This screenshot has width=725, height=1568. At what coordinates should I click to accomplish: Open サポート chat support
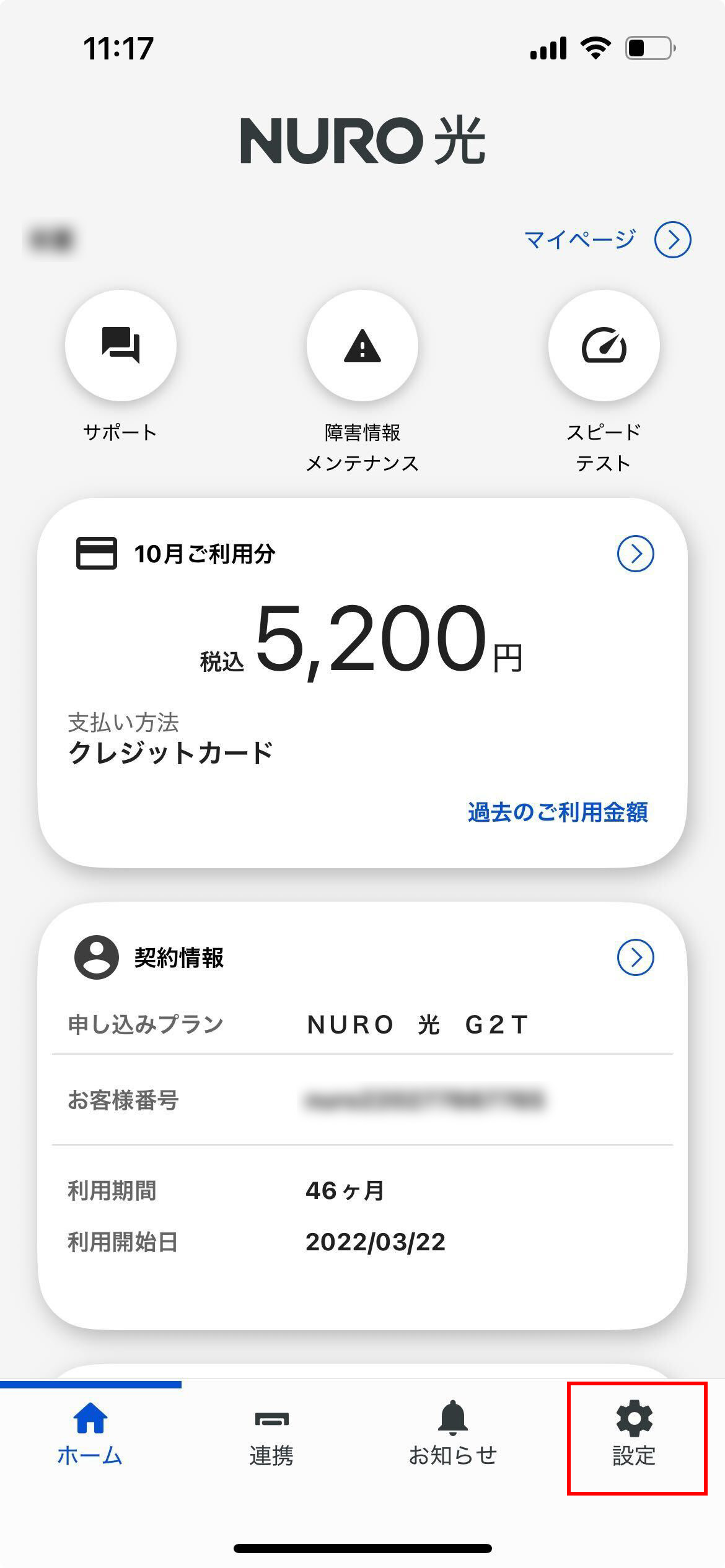point(121,346)
